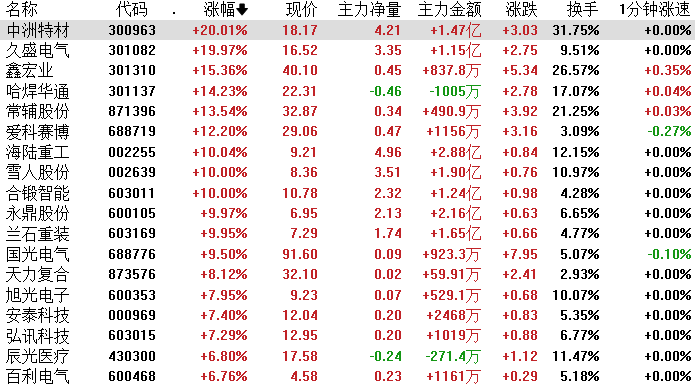Select the 辰光医疗 stock row
The width and height of the screenshot is (695, 386).
click(x=348, y=356)
